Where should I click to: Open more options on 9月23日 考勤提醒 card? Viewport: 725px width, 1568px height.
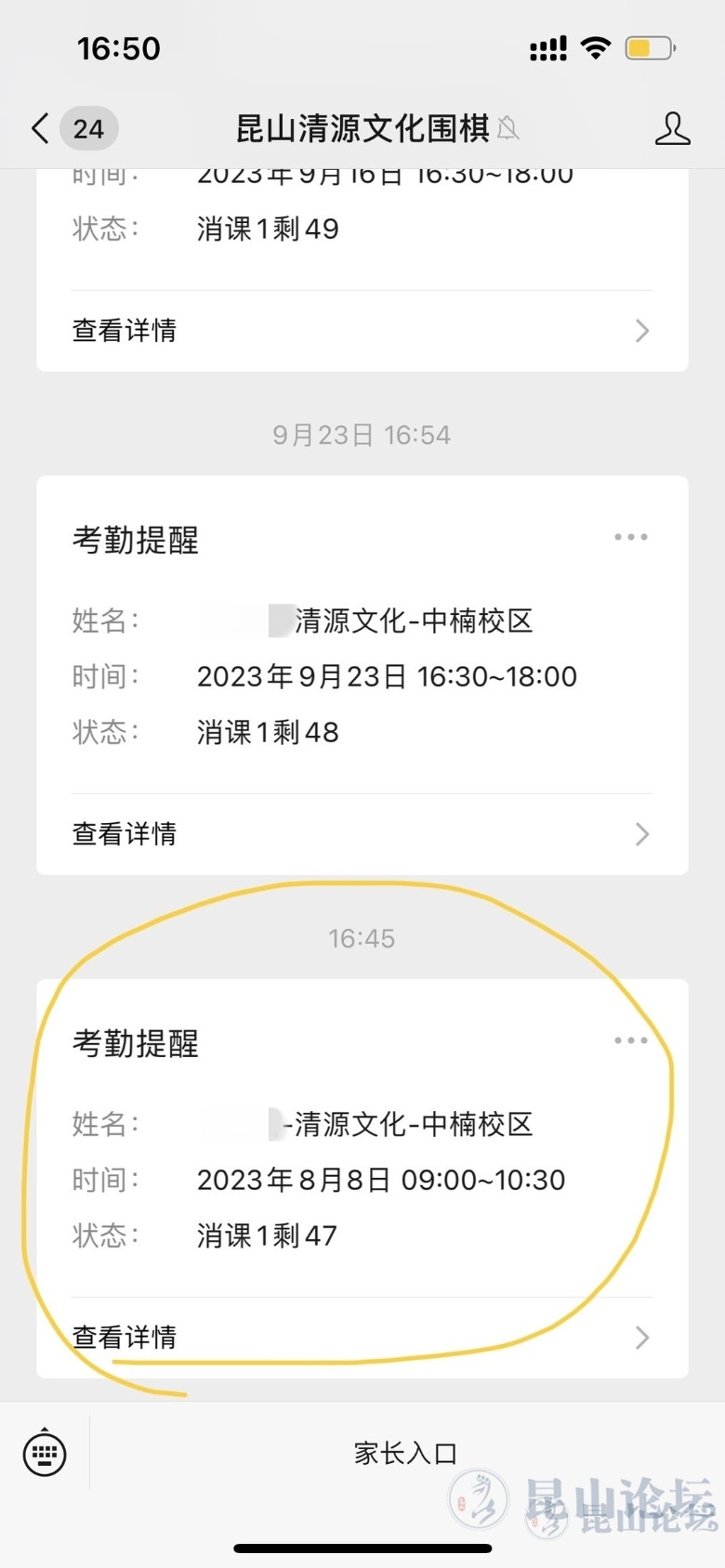tap(631, 537)
